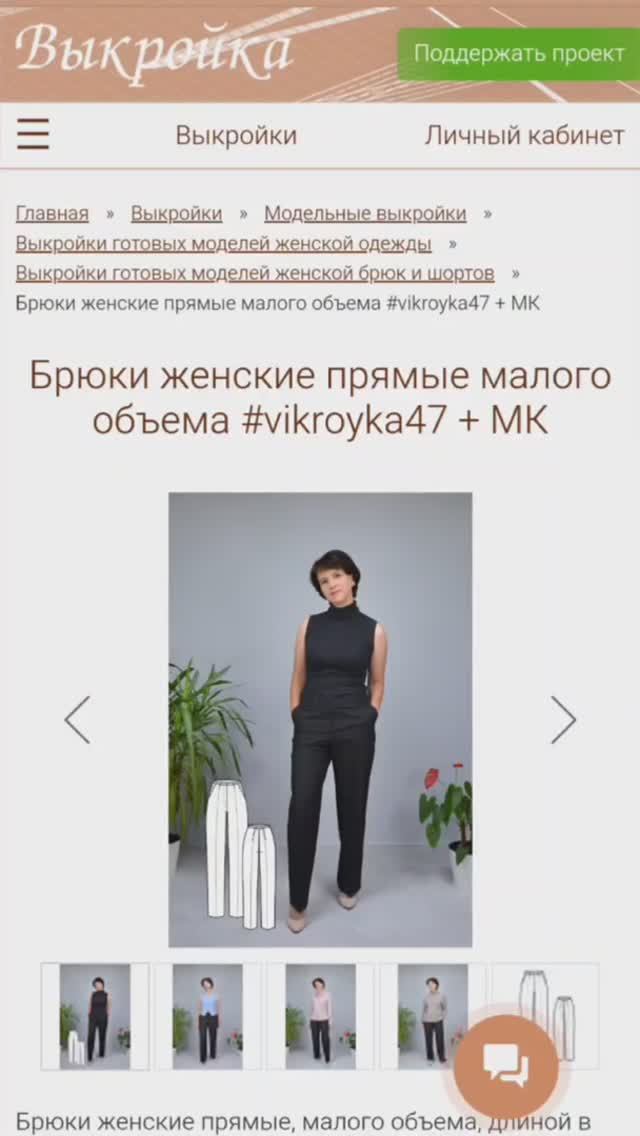Enlarge the main product photo
The width and height of the screenshot is (640, 1136).
click(x=320, y=719)
